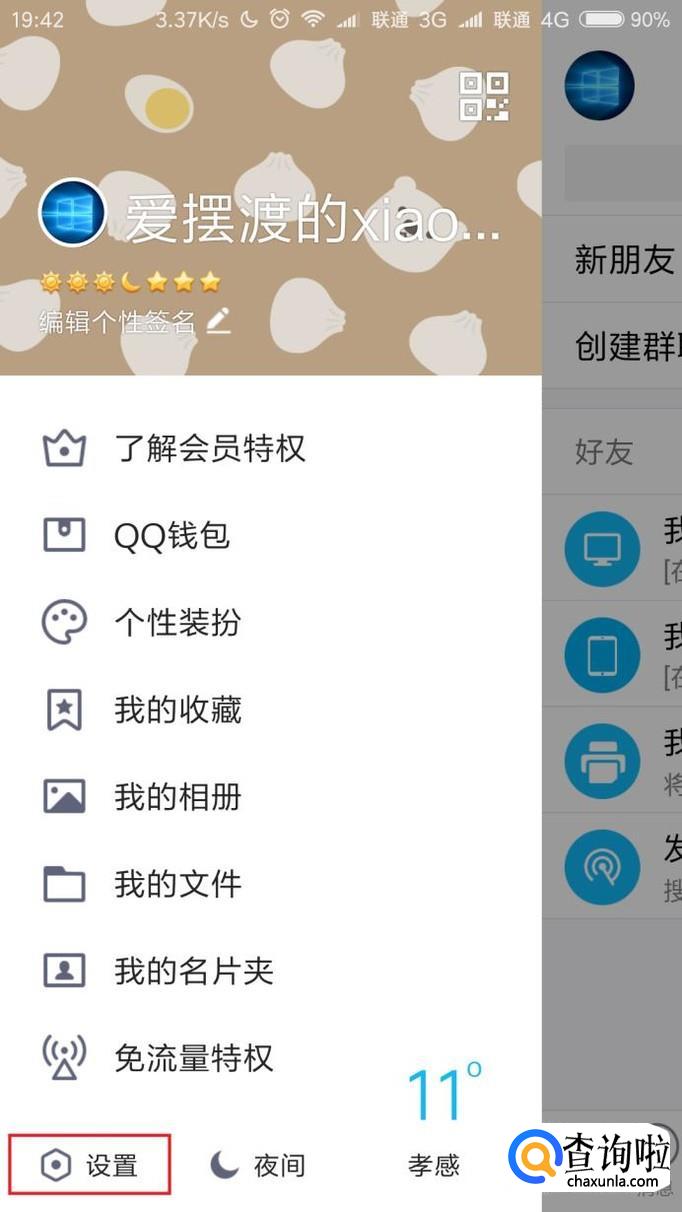Open 我的名片夹 card holder
Image resolution: width=682 pixels, height=1212 pixels.
[x=193, y=971]
